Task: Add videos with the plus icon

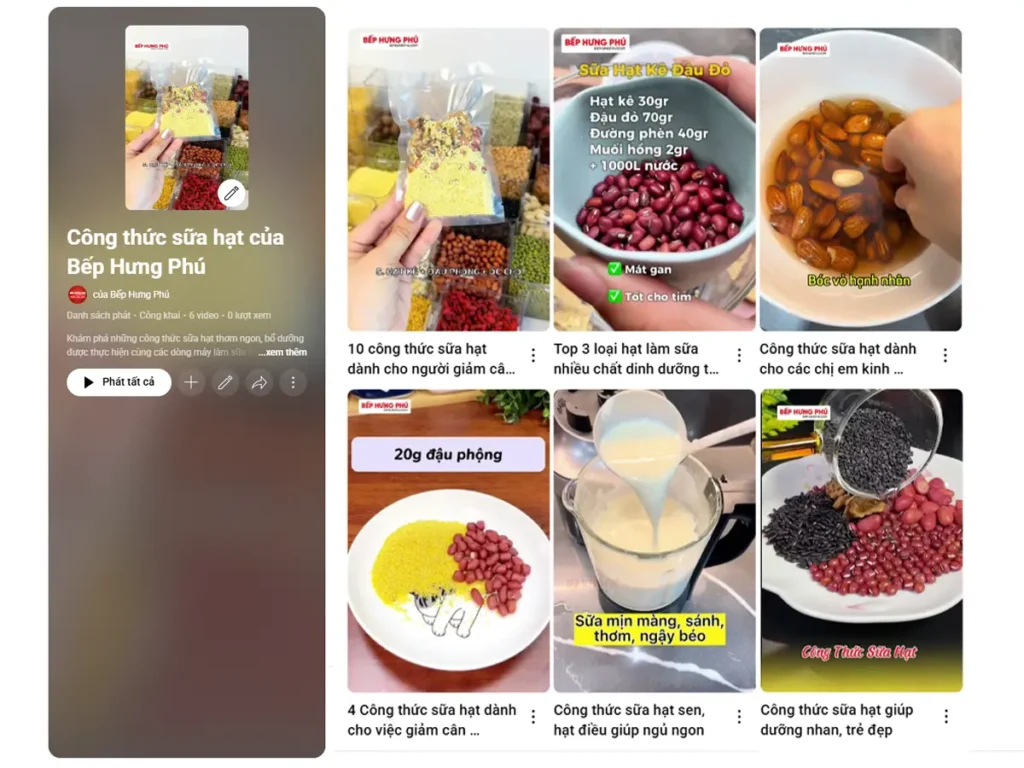Action: pyautogui.click(x=191, y=382)
